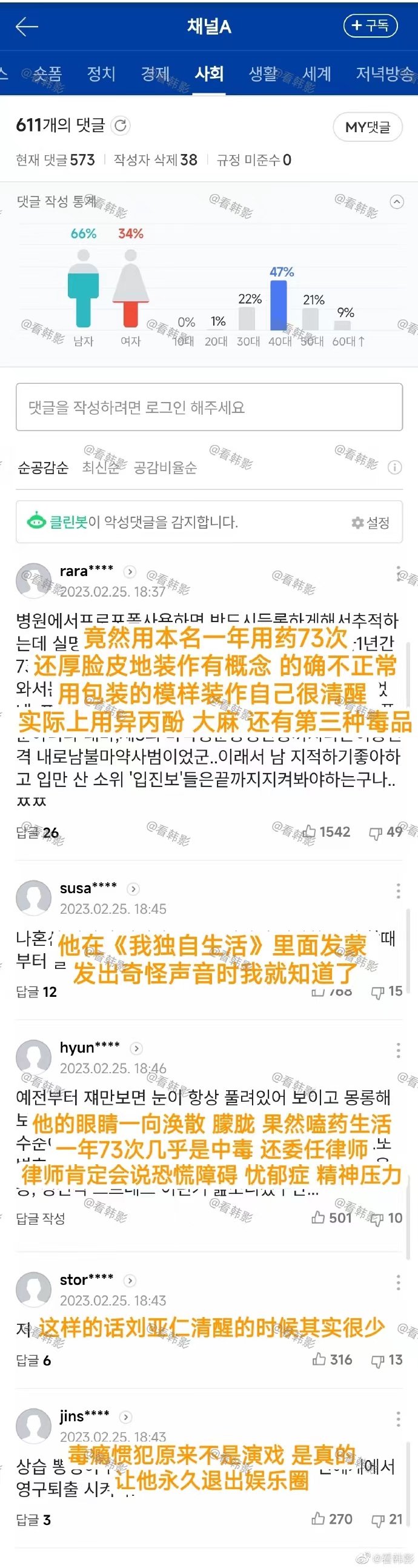
Task: Switch to the 경제 tab
Action: pos(155,73)
